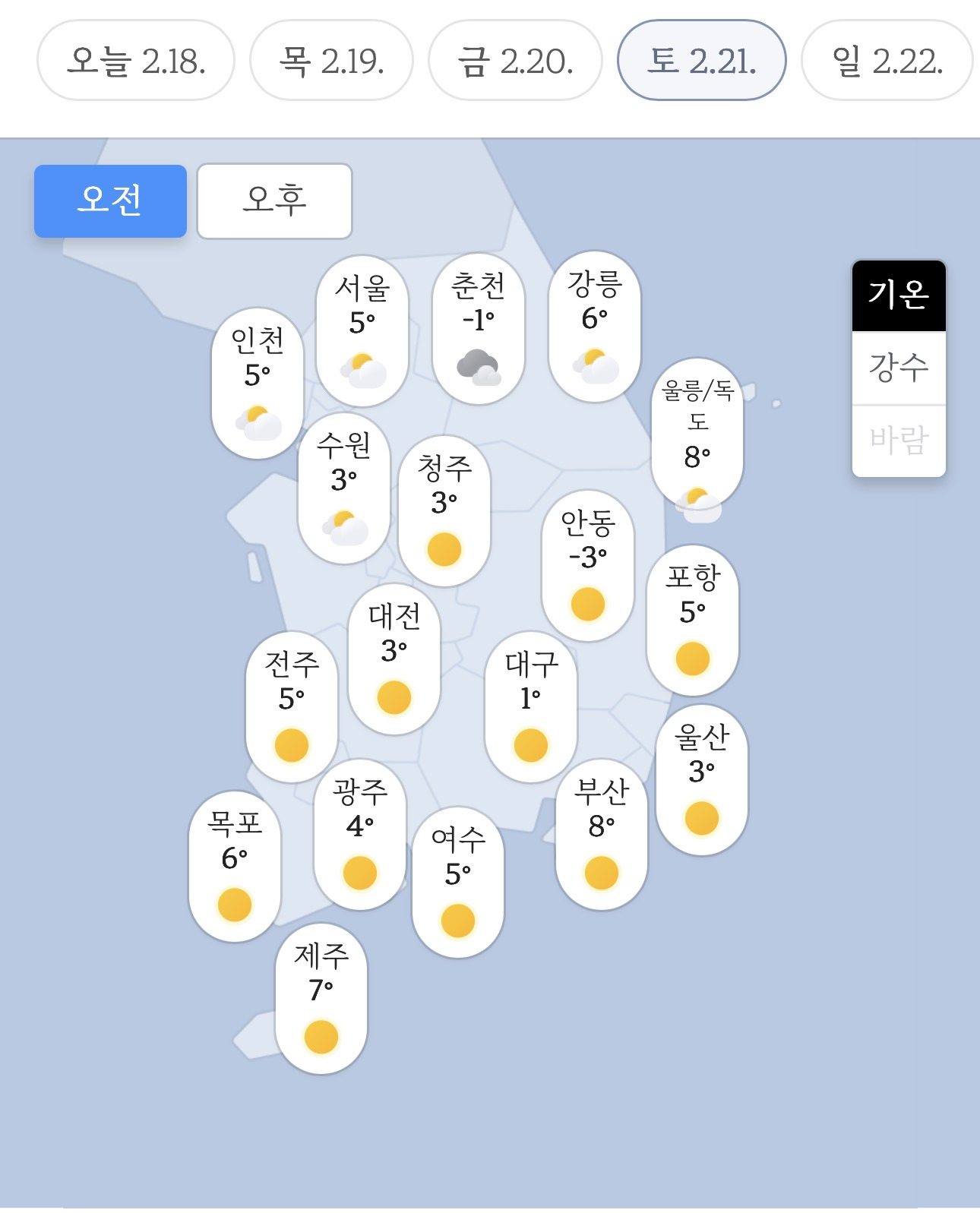Select the 오늘 2.18. date chip
Screen dimensions: 980x1213
click(136, 61)
